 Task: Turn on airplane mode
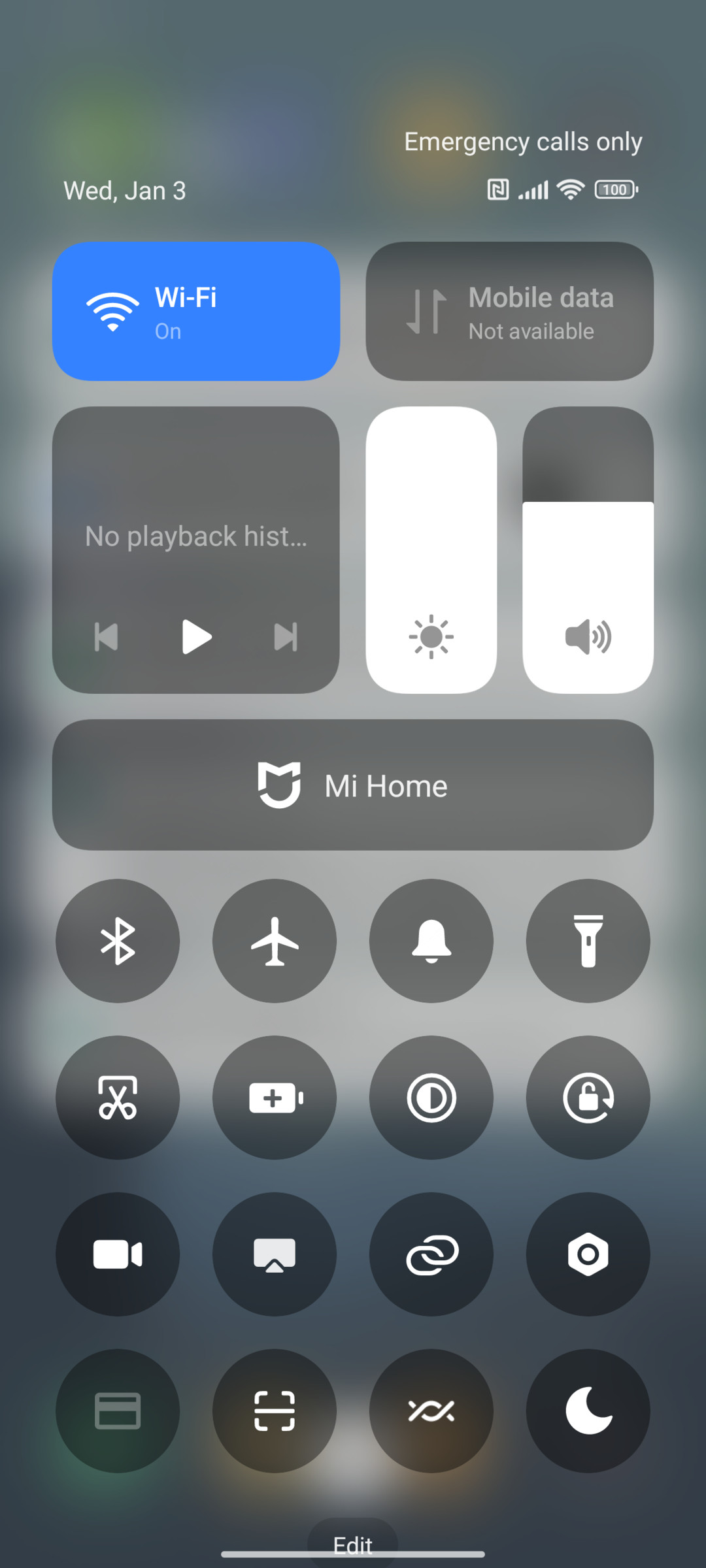pos(275,941)
